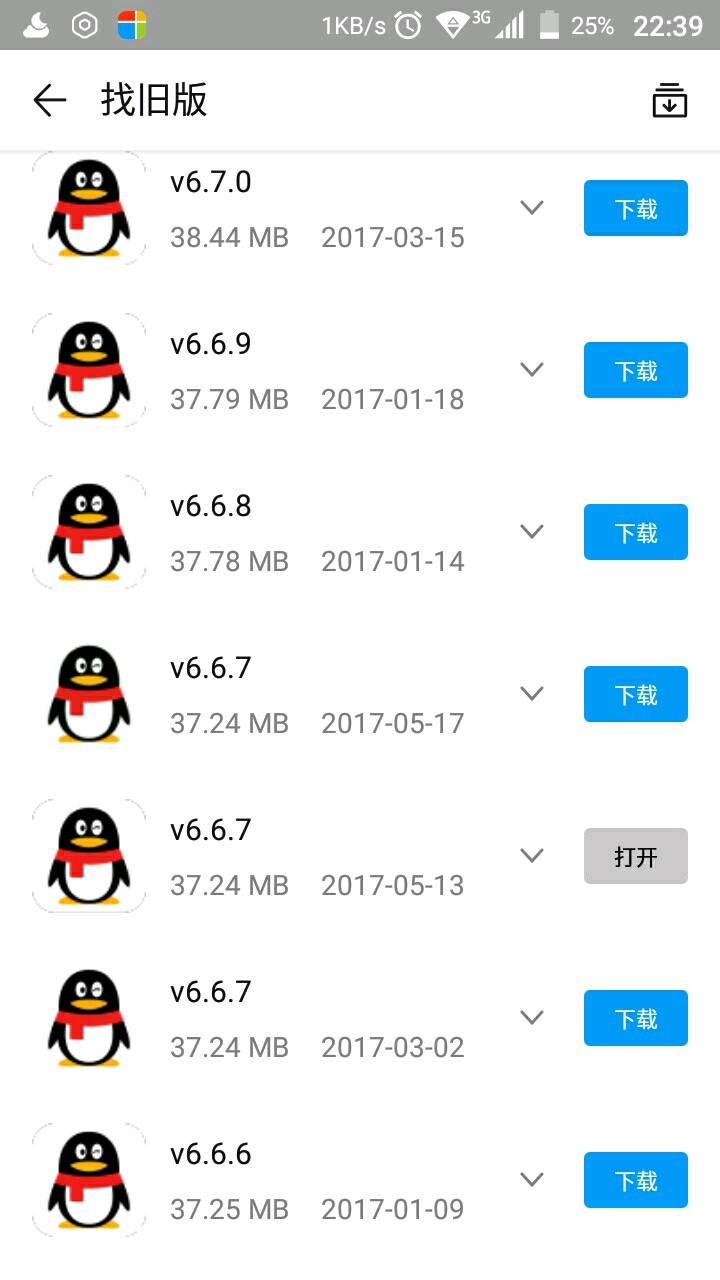Go back from the 找旧版 page
The width and height of the screenshot is (720, 1280).
pyautogui.click(x=49, y=100)
